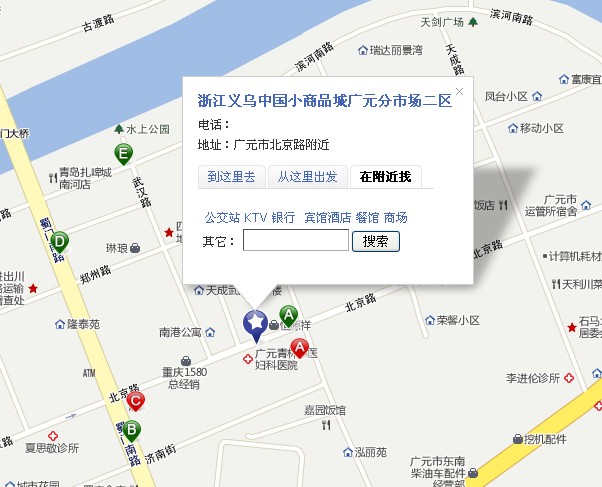The image size is (602, 487).
Task: Switch to the 从这里出发 tab
Action: click(x=307, y=177)
